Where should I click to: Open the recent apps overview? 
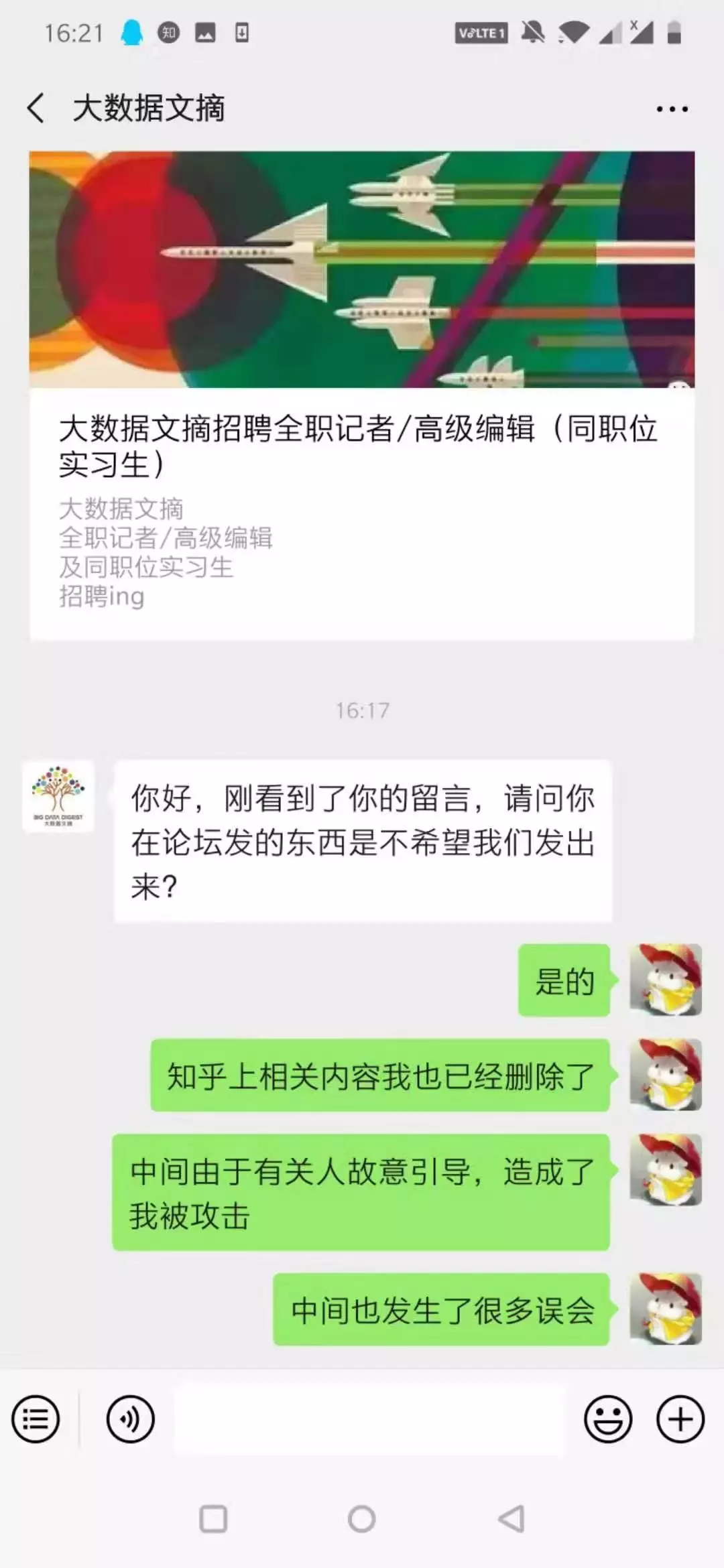pos(214,1519)
